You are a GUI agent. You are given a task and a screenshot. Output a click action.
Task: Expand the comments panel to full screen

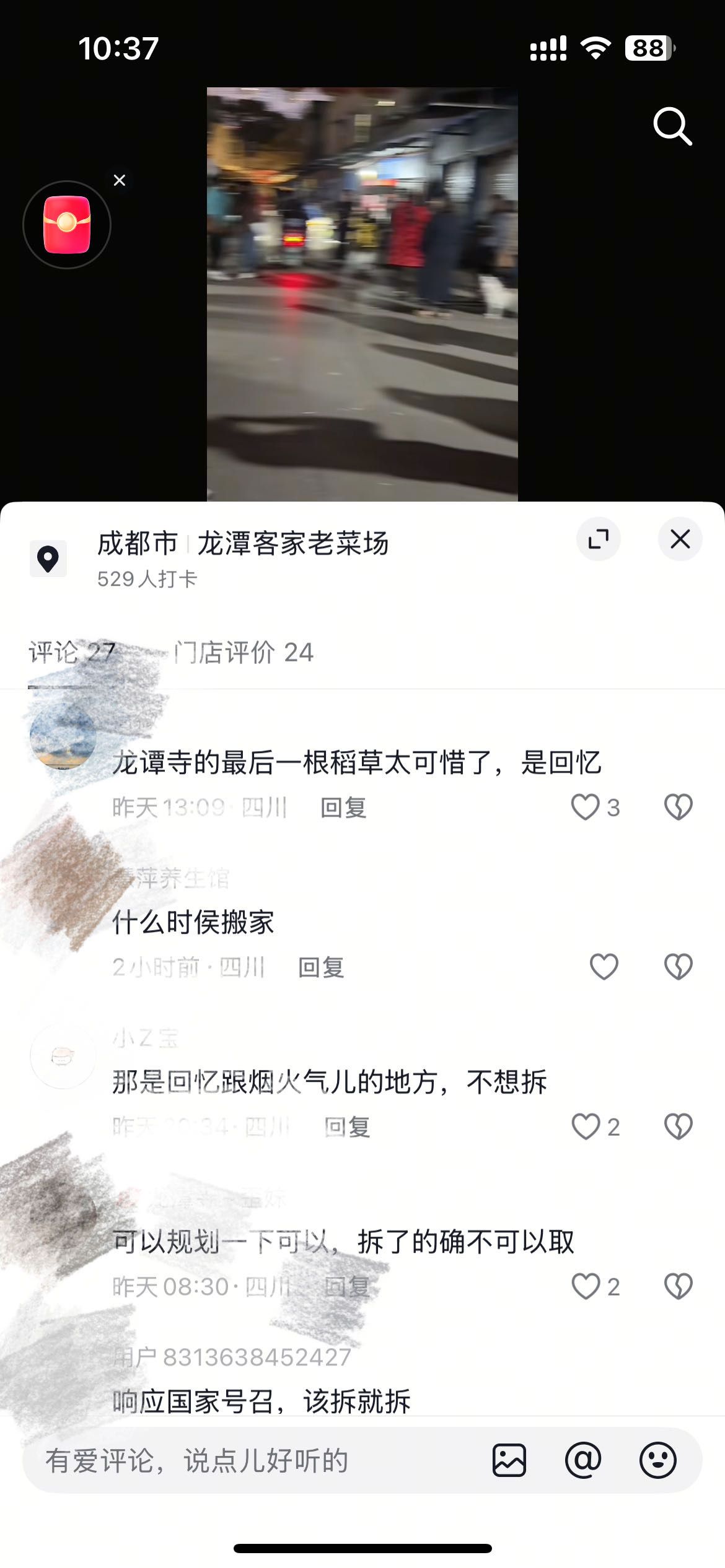tap(598, 539)
